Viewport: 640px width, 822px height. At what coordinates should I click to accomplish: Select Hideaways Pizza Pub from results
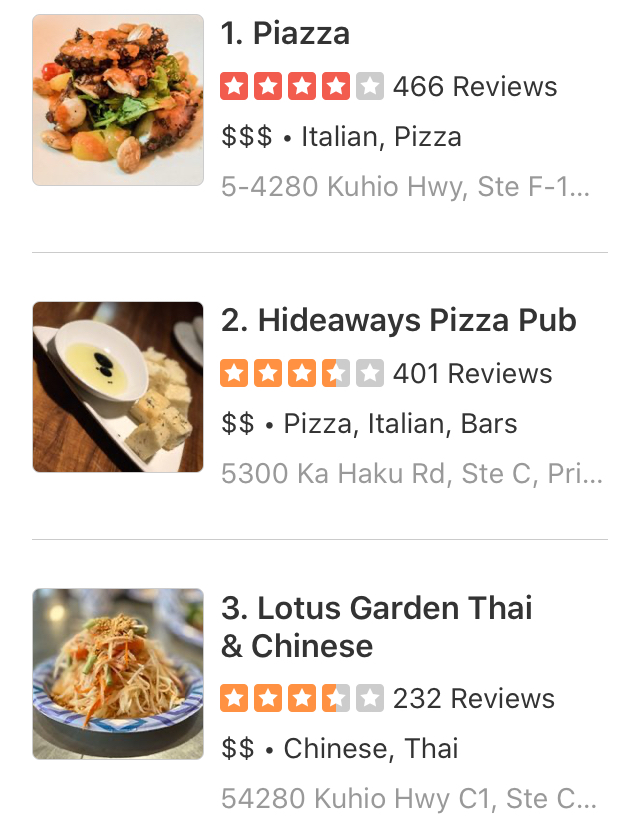tap(398, 321)
